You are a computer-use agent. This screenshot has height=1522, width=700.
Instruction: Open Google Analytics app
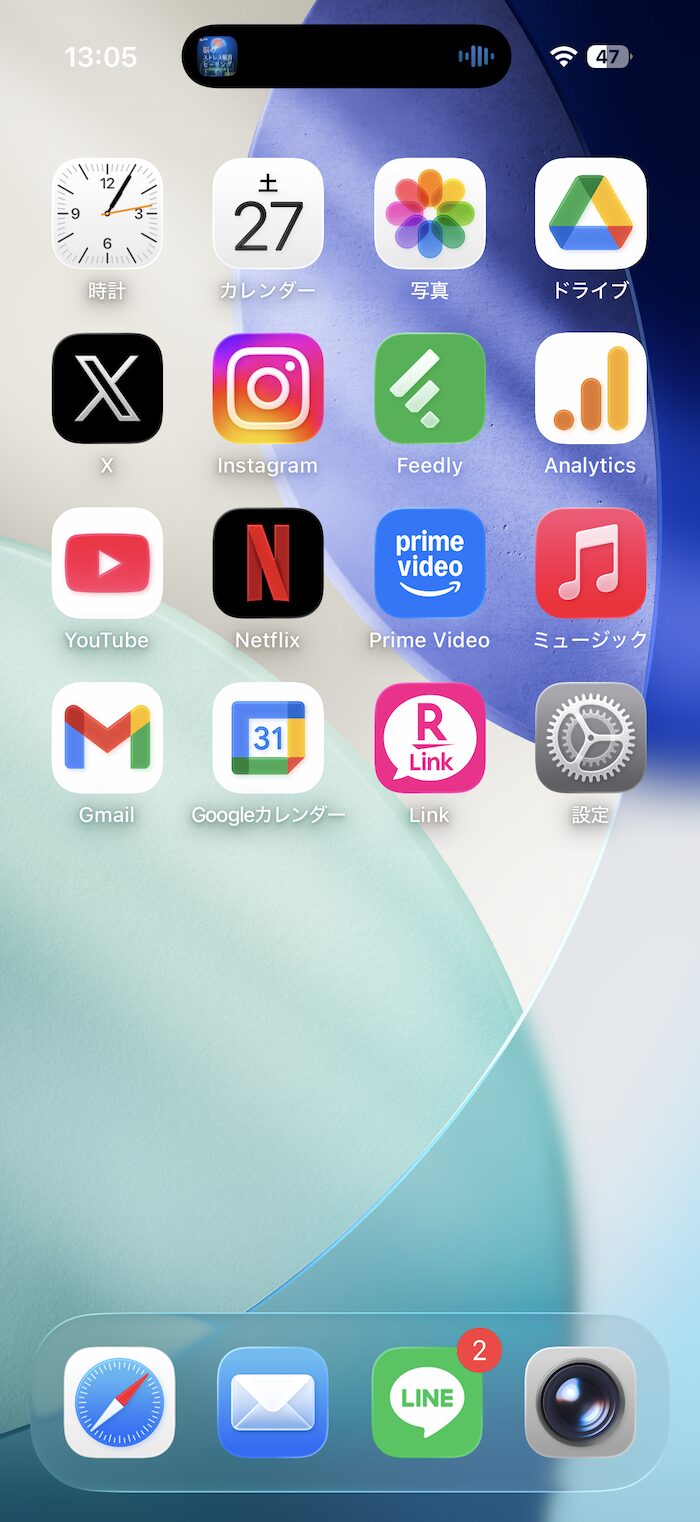pos(590,388)
